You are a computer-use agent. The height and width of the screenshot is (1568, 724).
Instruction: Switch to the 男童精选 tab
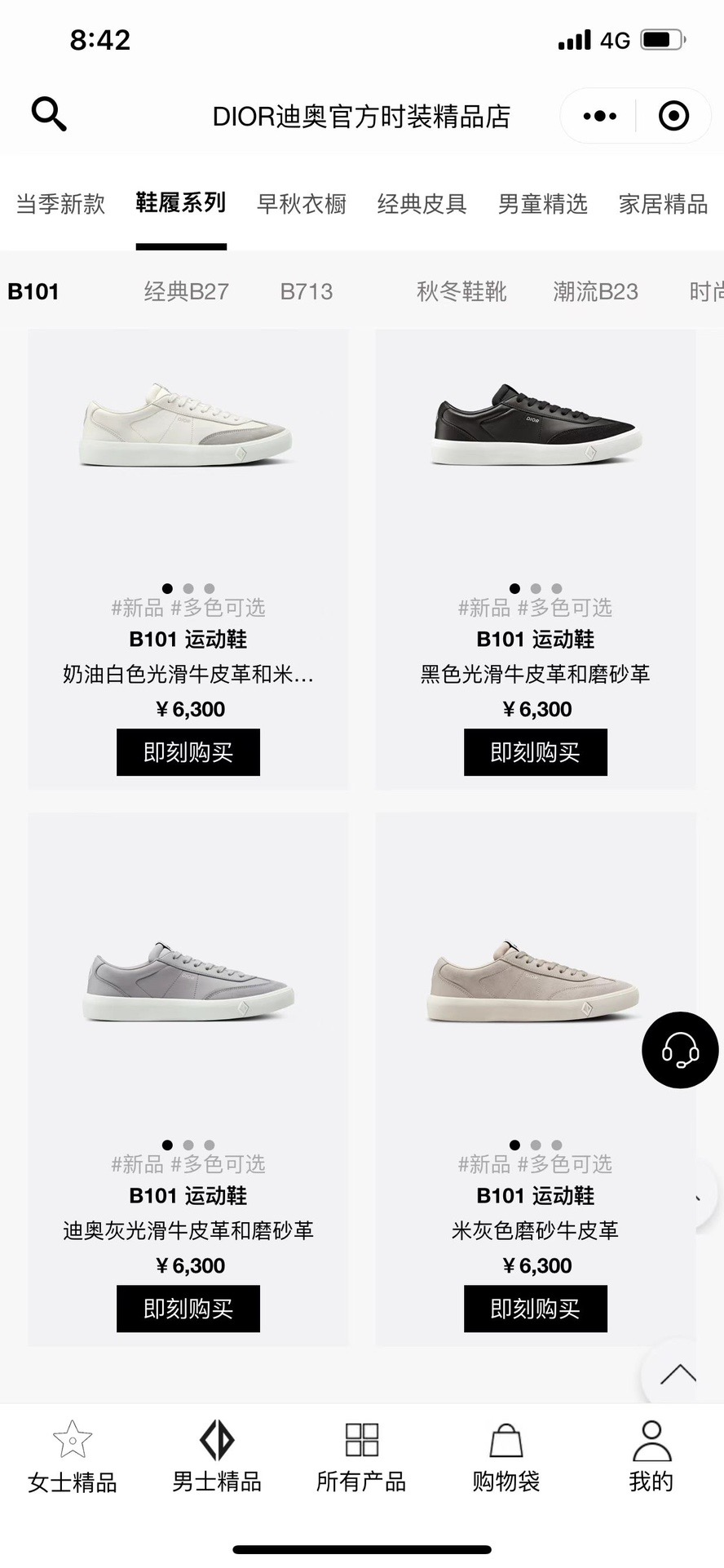(542, 204)
